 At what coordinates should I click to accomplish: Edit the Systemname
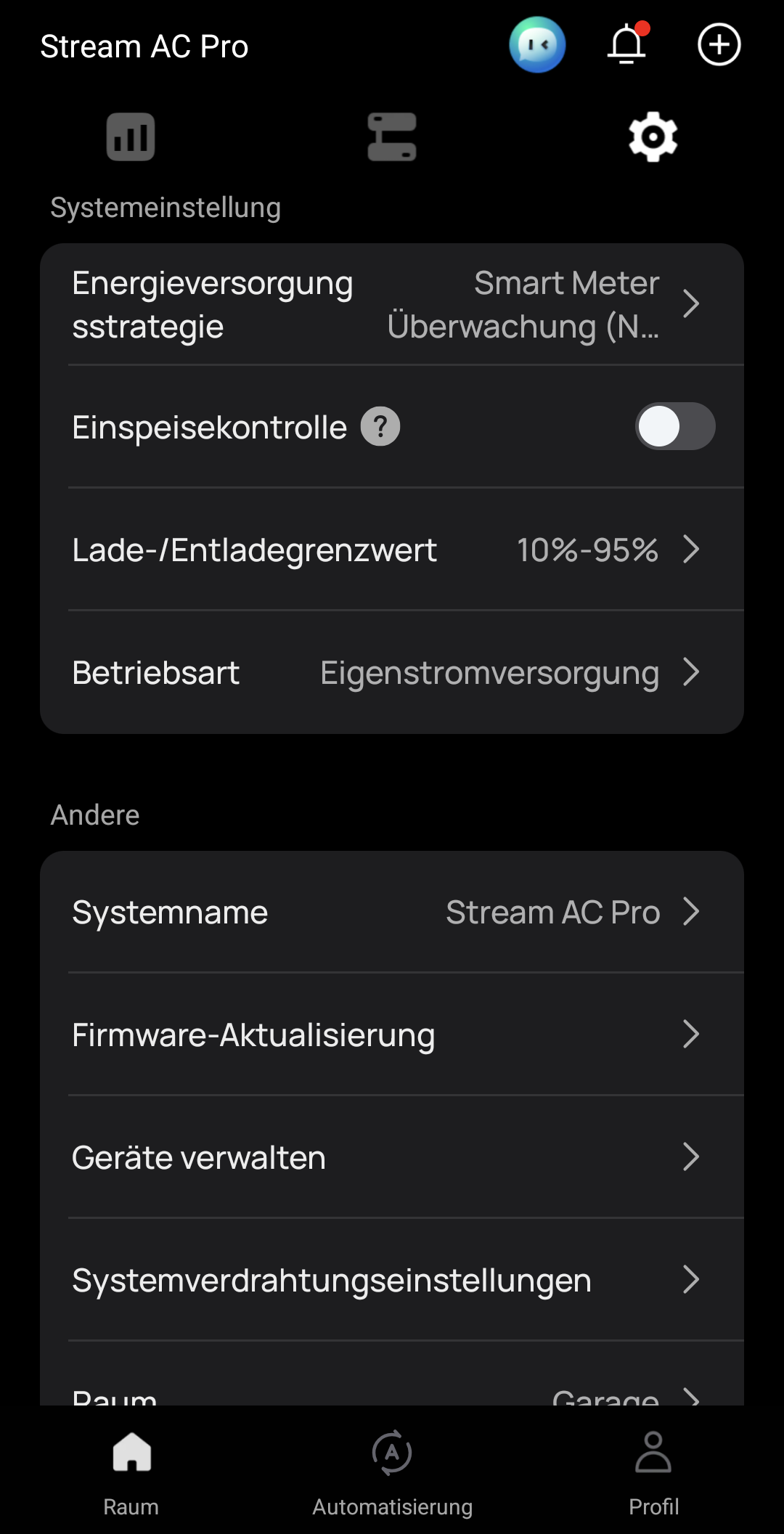pos(392,912)
